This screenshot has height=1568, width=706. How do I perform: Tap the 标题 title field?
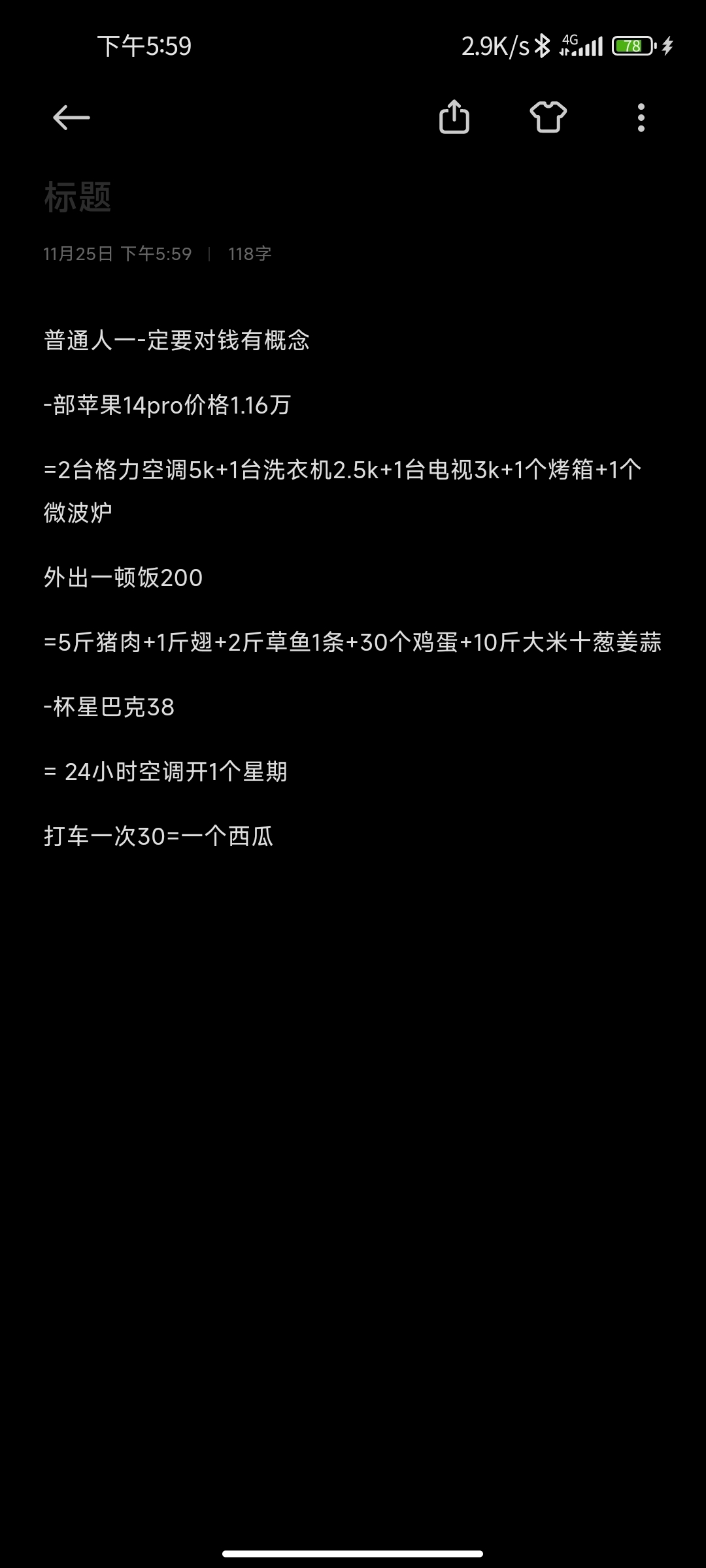click(x=353, y=197)
